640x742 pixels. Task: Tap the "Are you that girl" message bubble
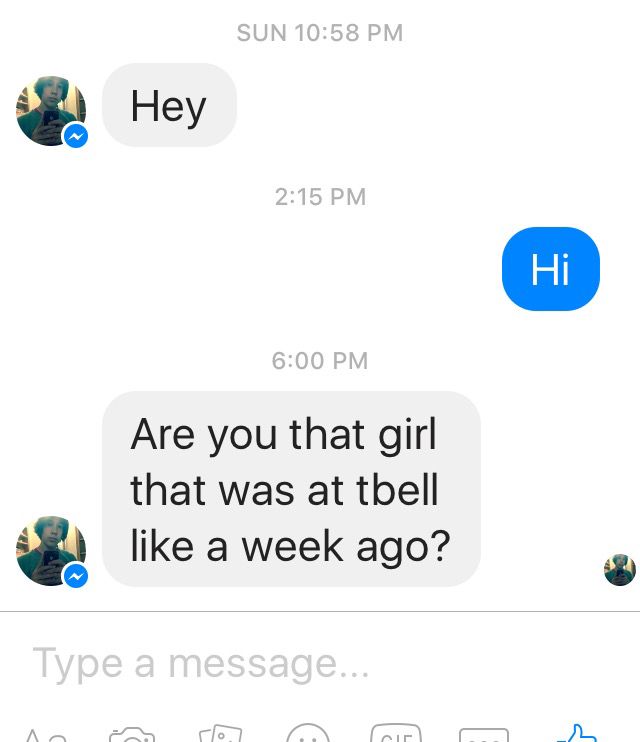point(290,489)
